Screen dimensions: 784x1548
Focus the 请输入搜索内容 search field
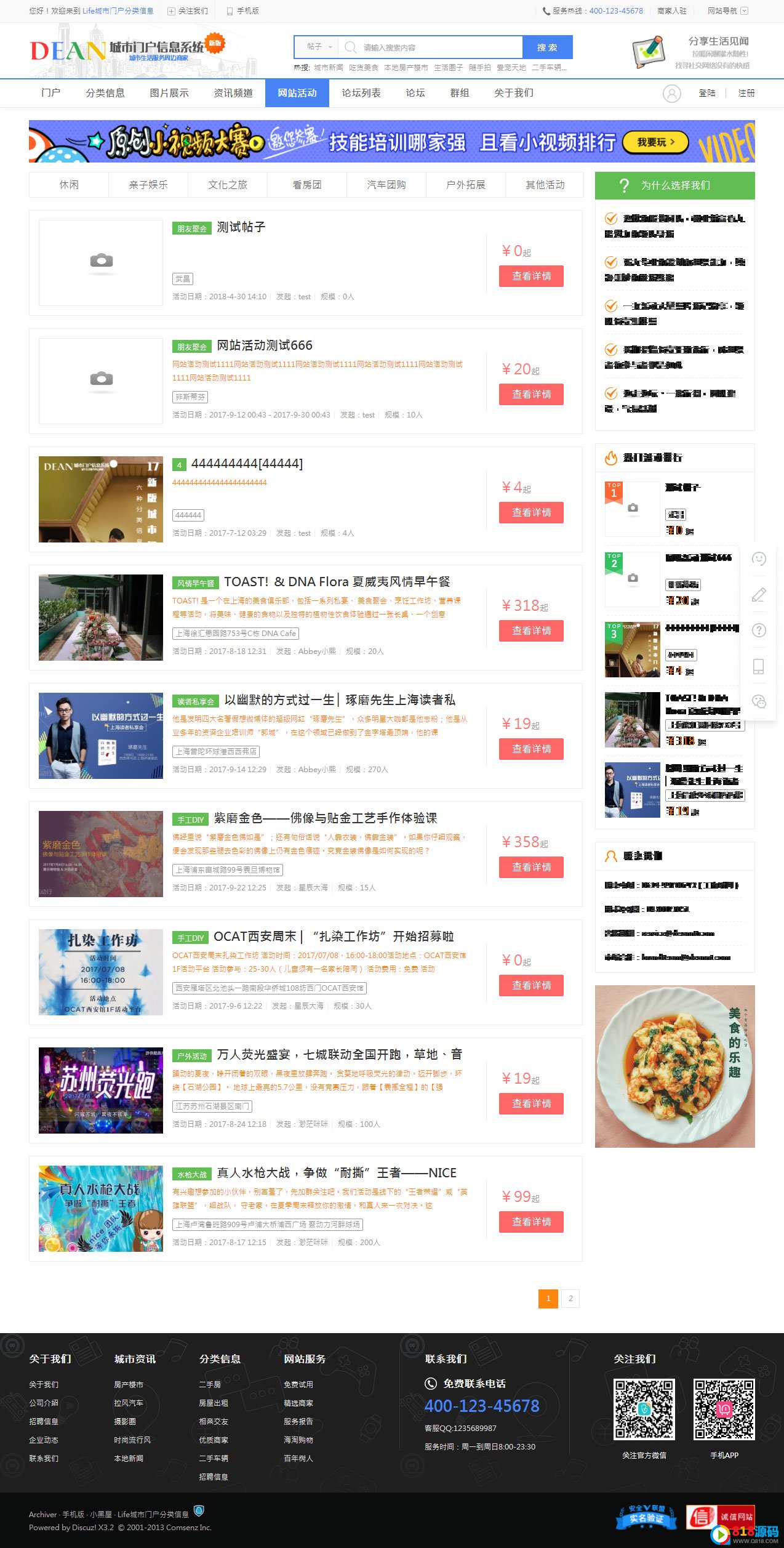click(431, 47)
